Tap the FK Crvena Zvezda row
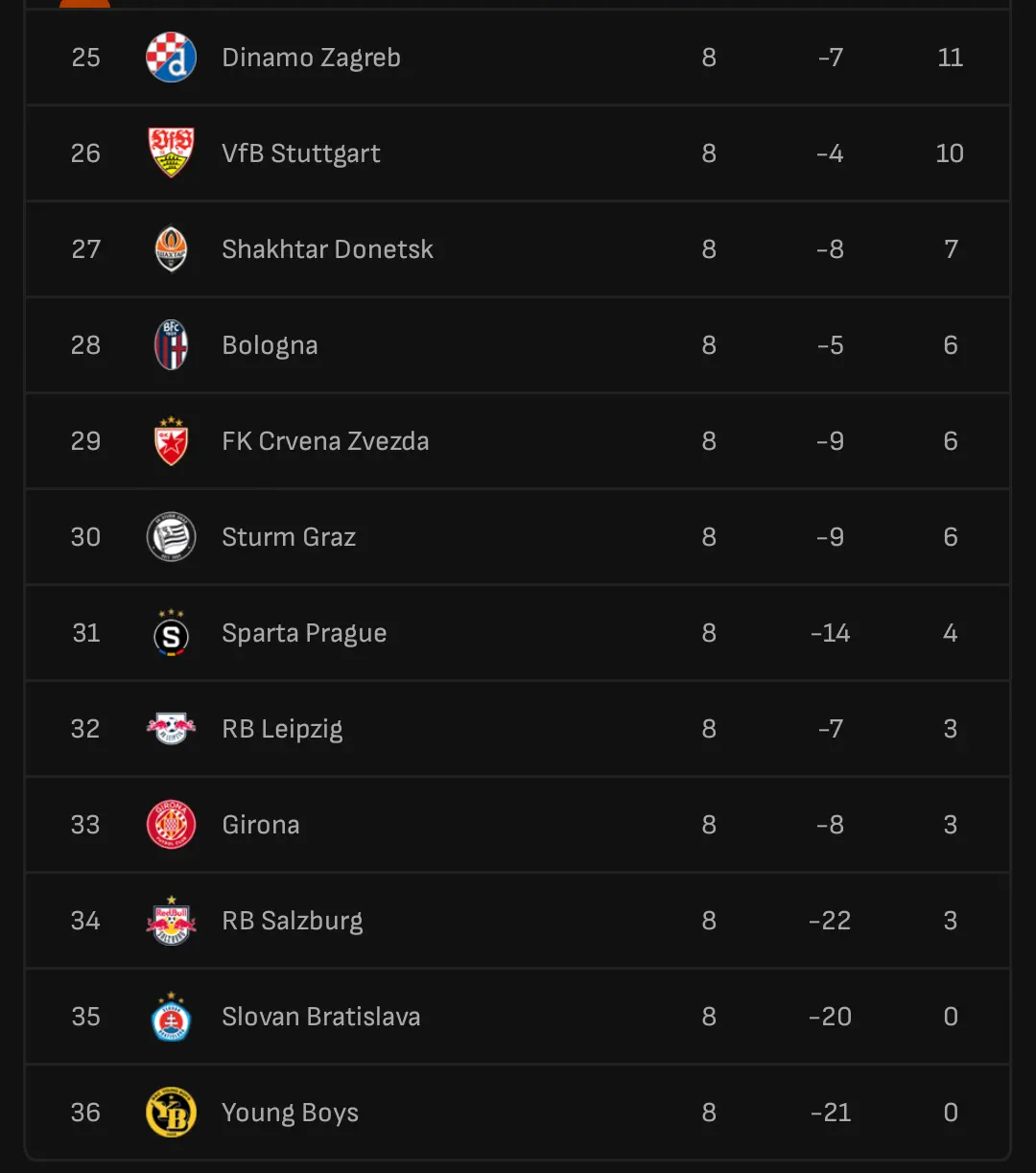This screenshot has height=1173, width=1036. point(325,441)
